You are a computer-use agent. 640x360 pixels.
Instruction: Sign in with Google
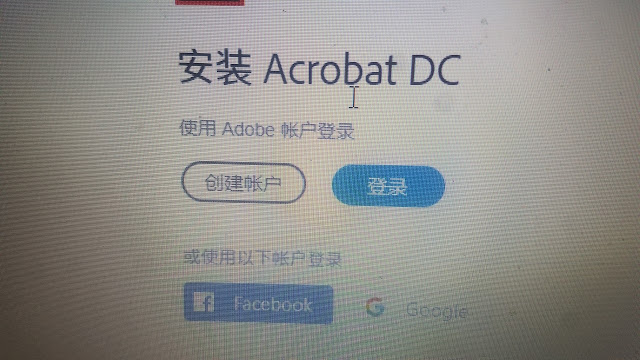(x=416, y=309)
